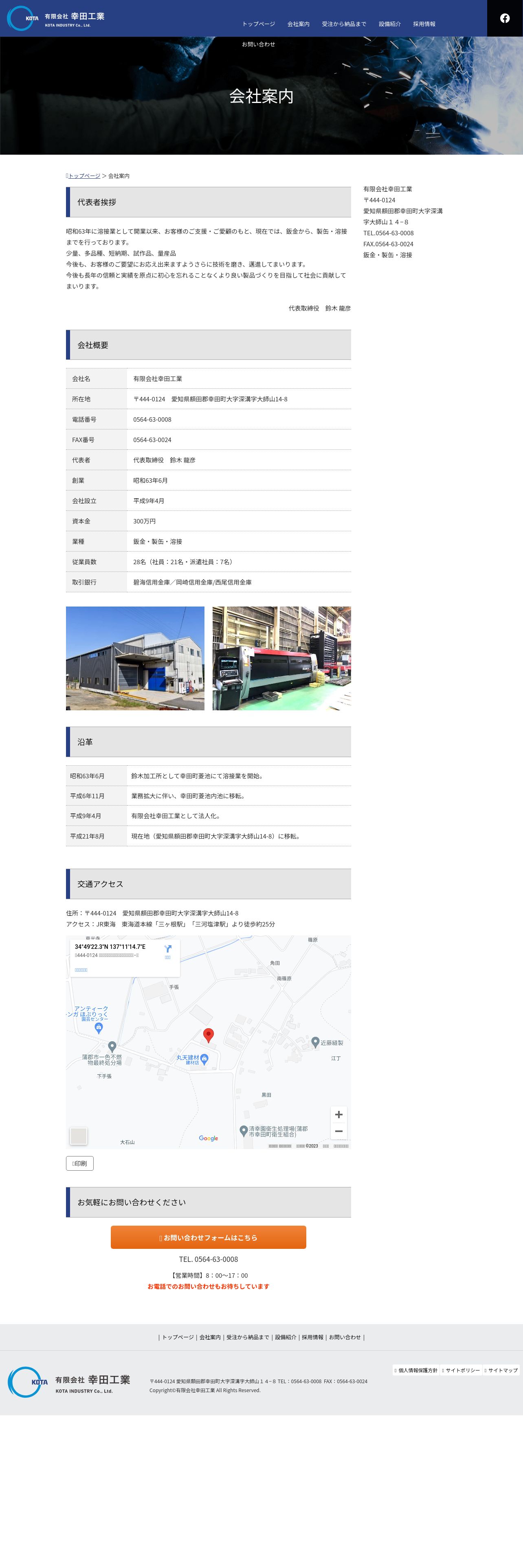This screenshot has height=1568, width=523.
Task: Open the Facebook icon in the header
Action: pyautogui.click(x=505, y=18)
